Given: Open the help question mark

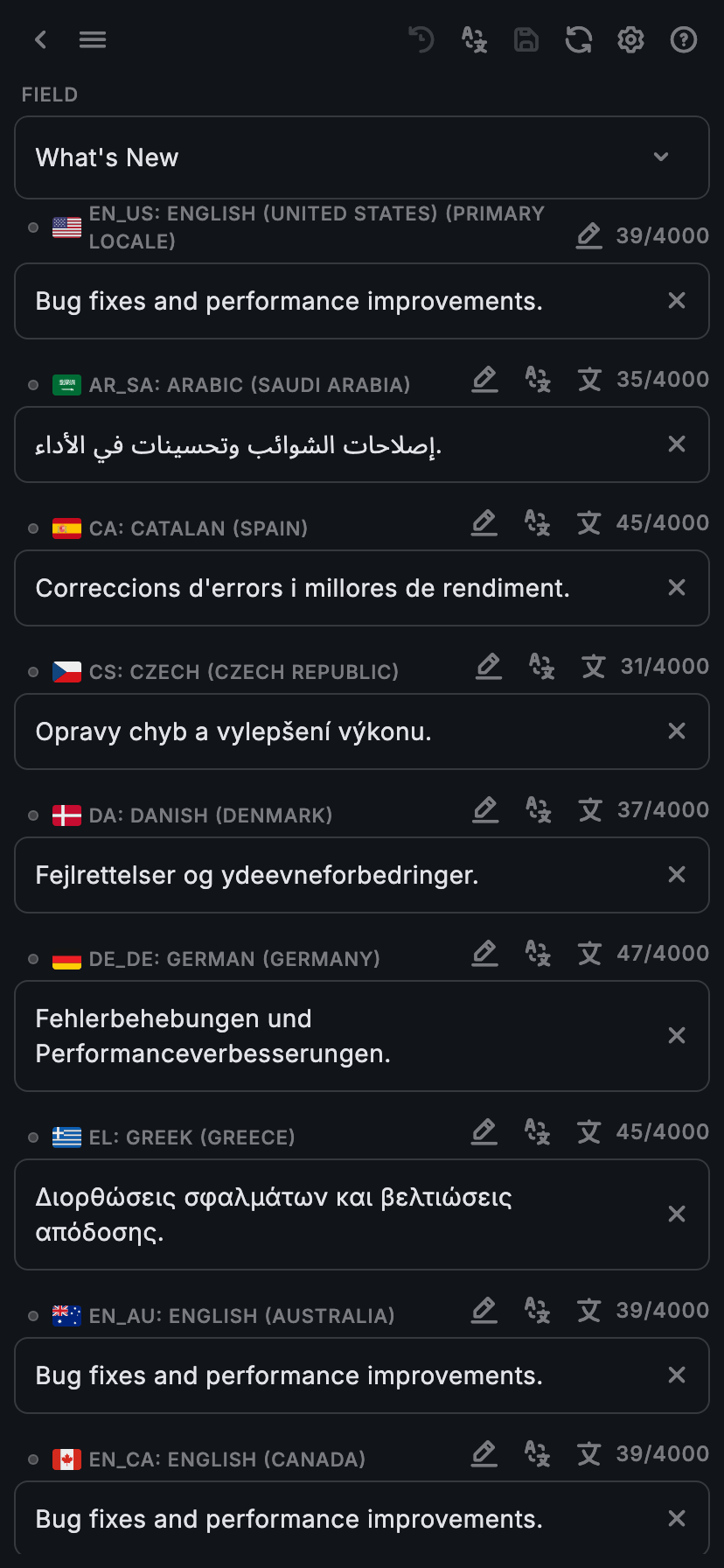Looking at the screenshot, I should pos(683,39).
